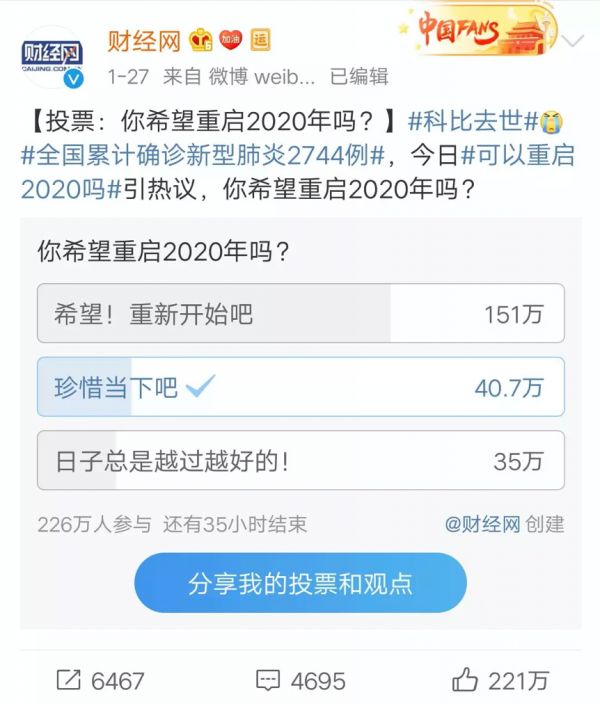The height and width of the screenshot is (704, 600).
Task: Like this post
Action: (500, 681)
